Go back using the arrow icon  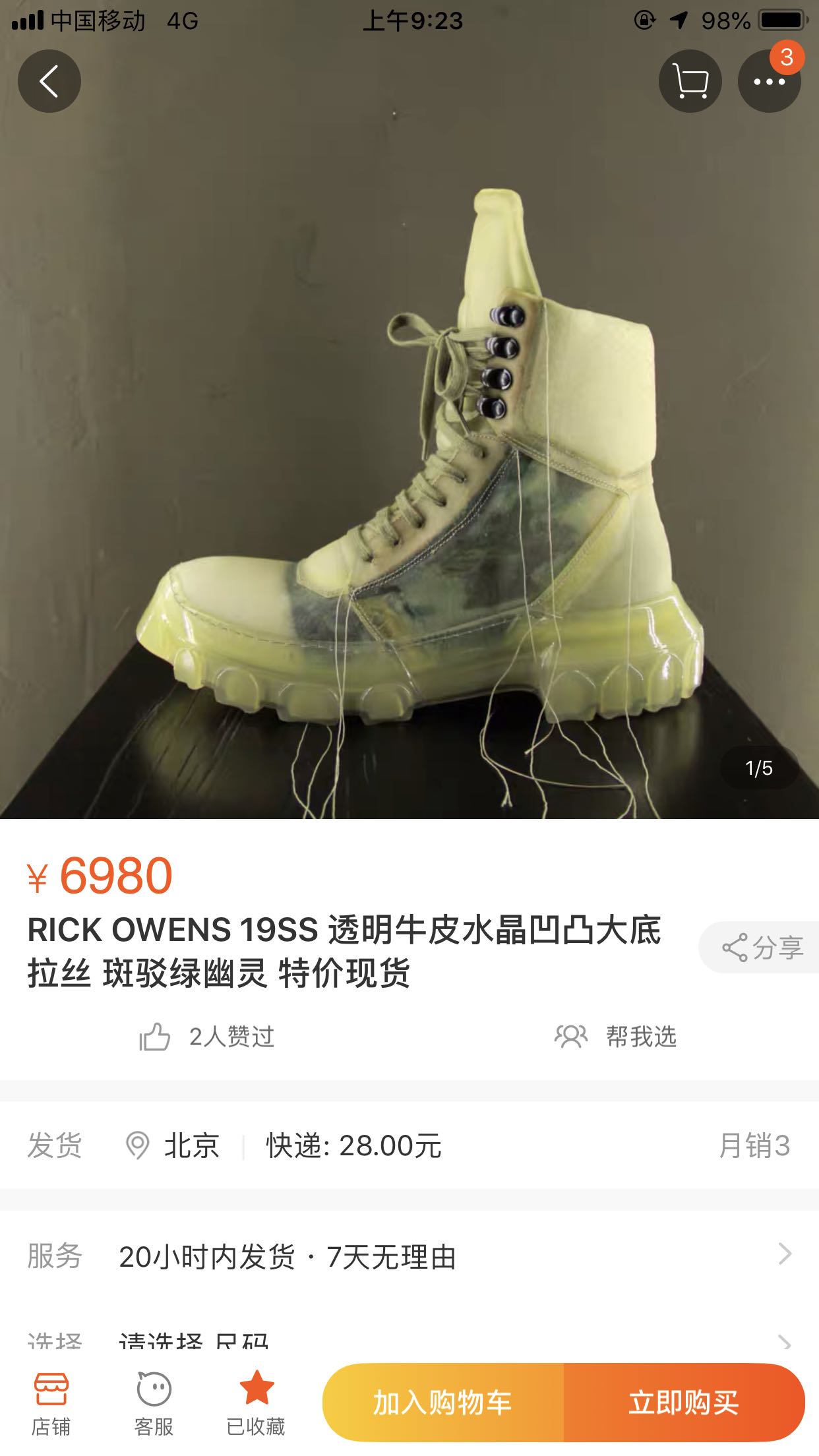[49, 81]
